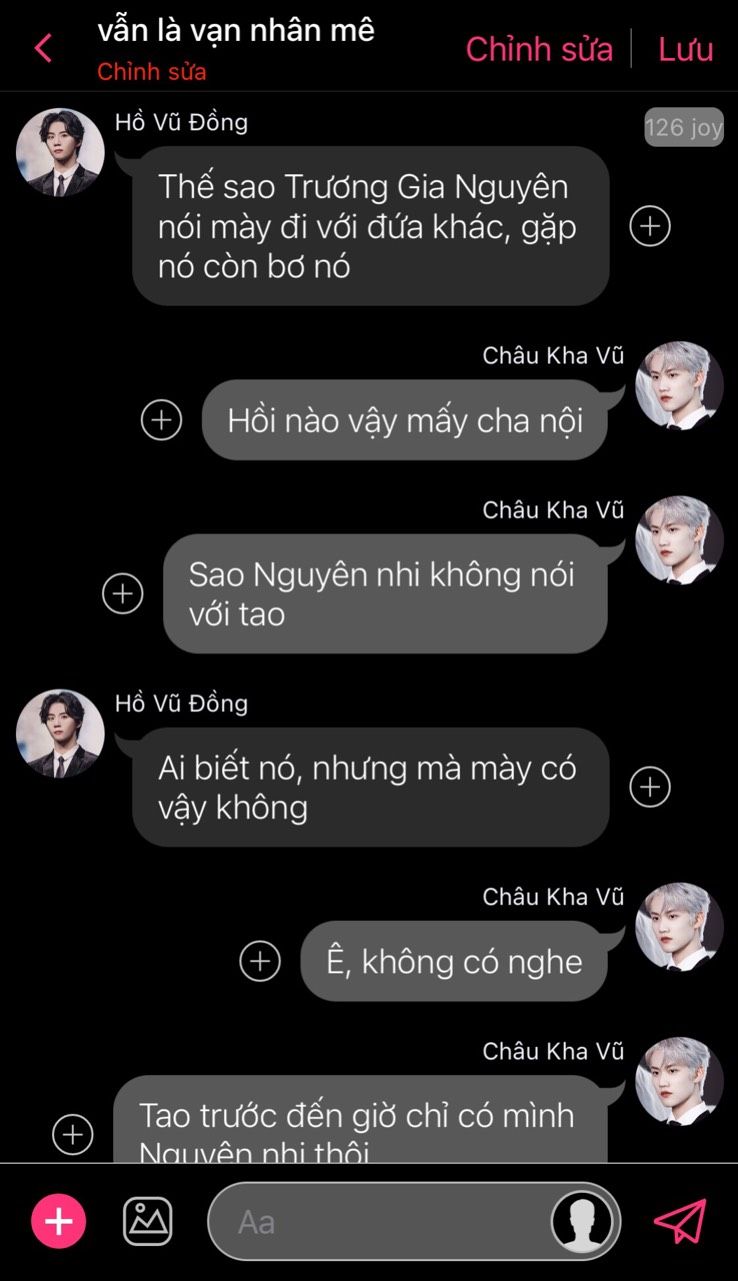The image size is (738, 1281).
Task: Save the chat with Lưu
Action: pyautogui.click(x=686, y=48)
